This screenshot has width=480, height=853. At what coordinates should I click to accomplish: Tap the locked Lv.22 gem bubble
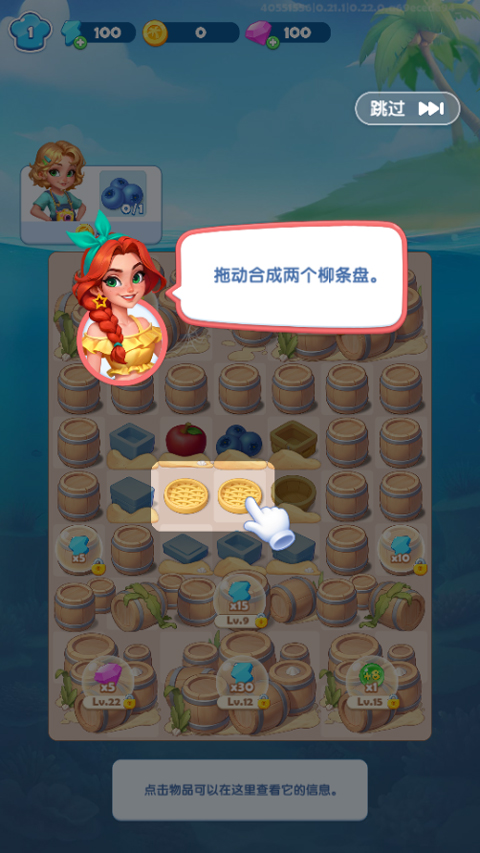(x=107, y=682)
